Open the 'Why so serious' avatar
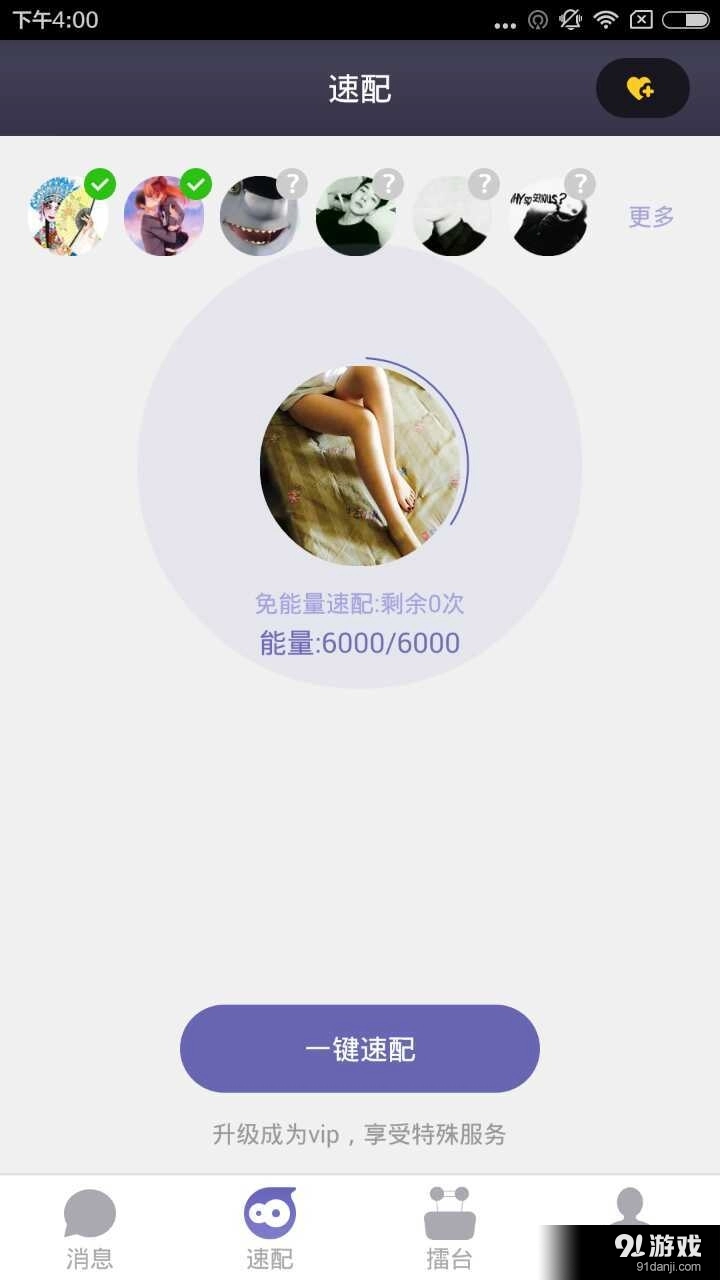Viewport: 720px width, 1280px height. [x=547, y=216]
